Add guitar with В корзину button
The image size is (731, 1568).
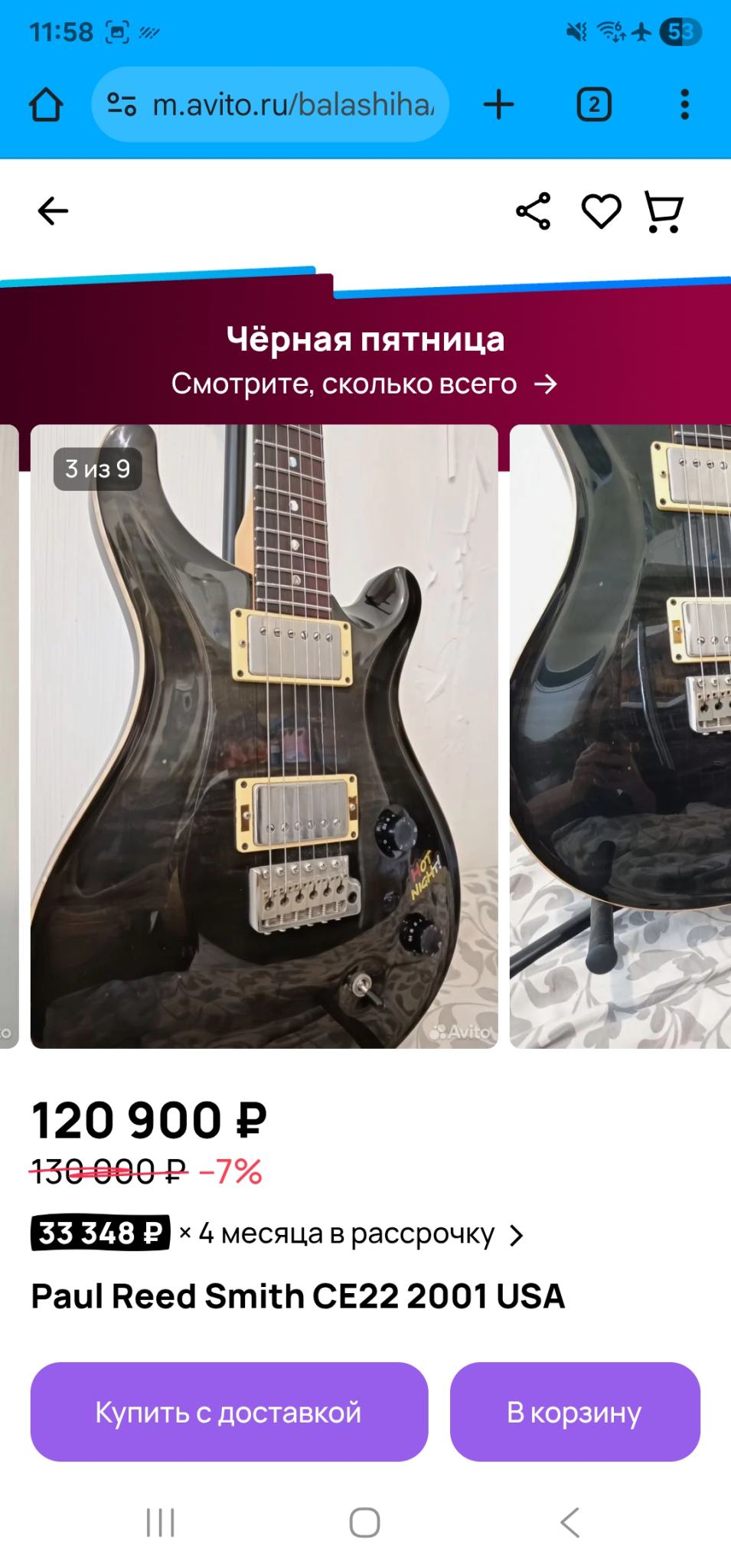point(575,1412)
